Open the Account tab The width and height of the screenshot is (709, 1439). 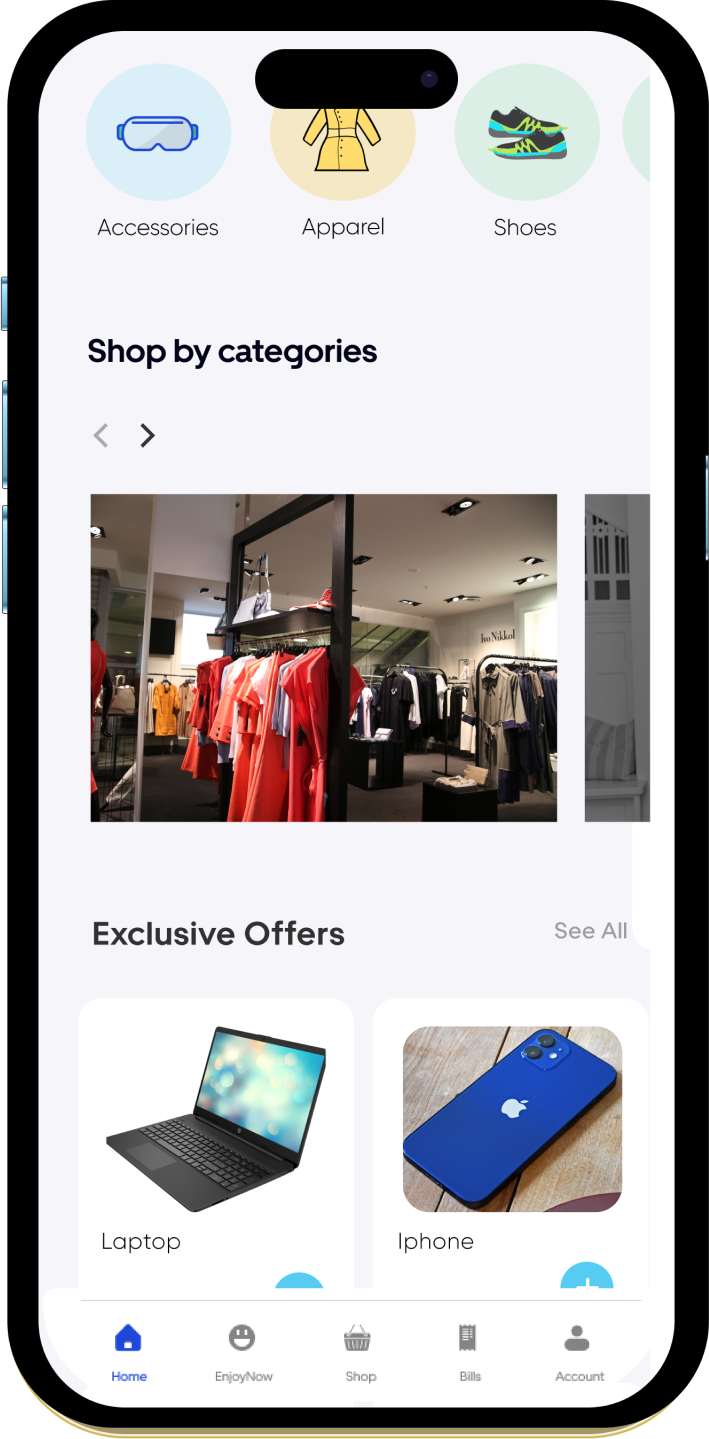coord(579,1351)
